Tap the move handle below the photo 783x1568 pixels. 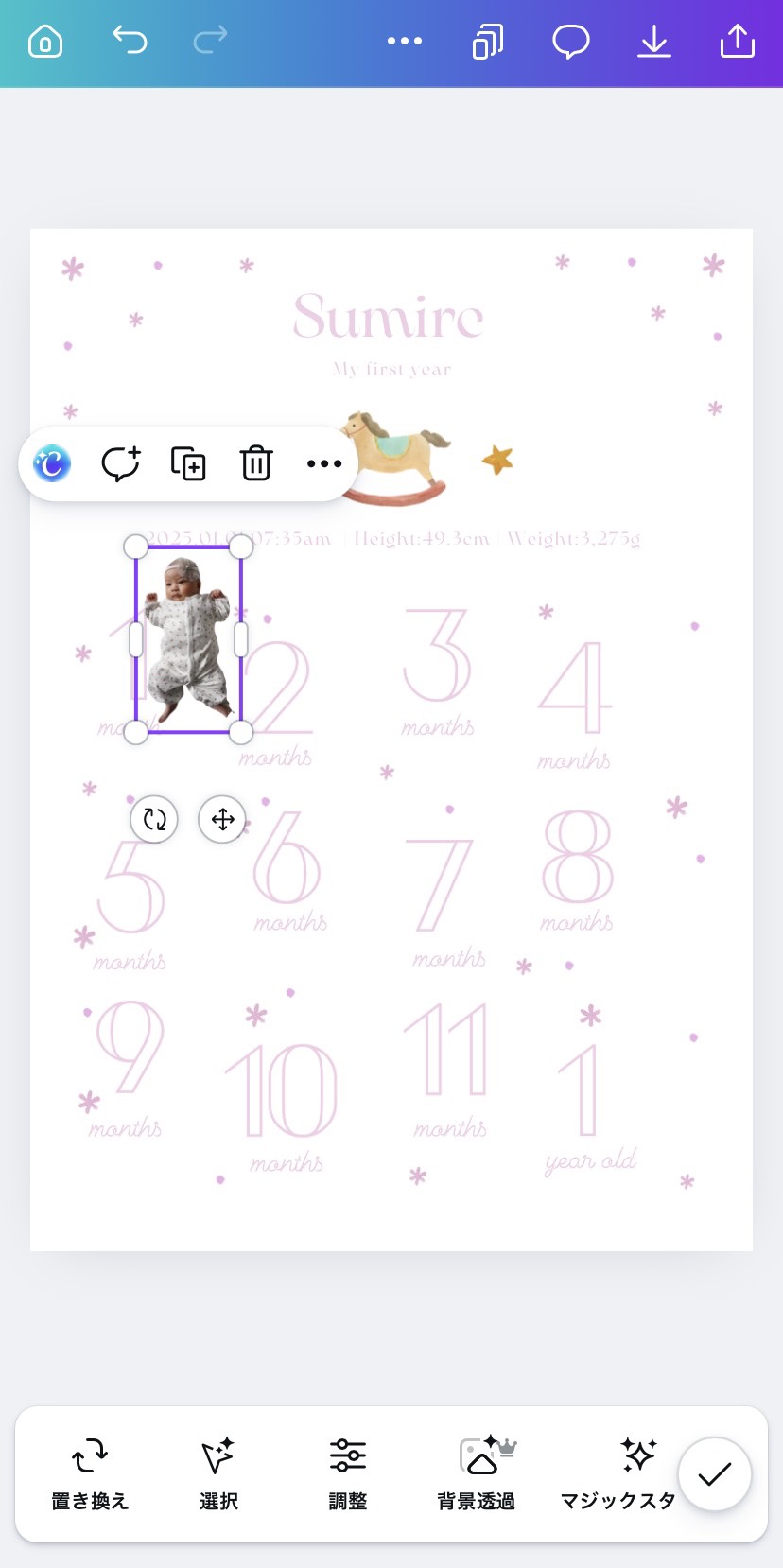[222, 819]
